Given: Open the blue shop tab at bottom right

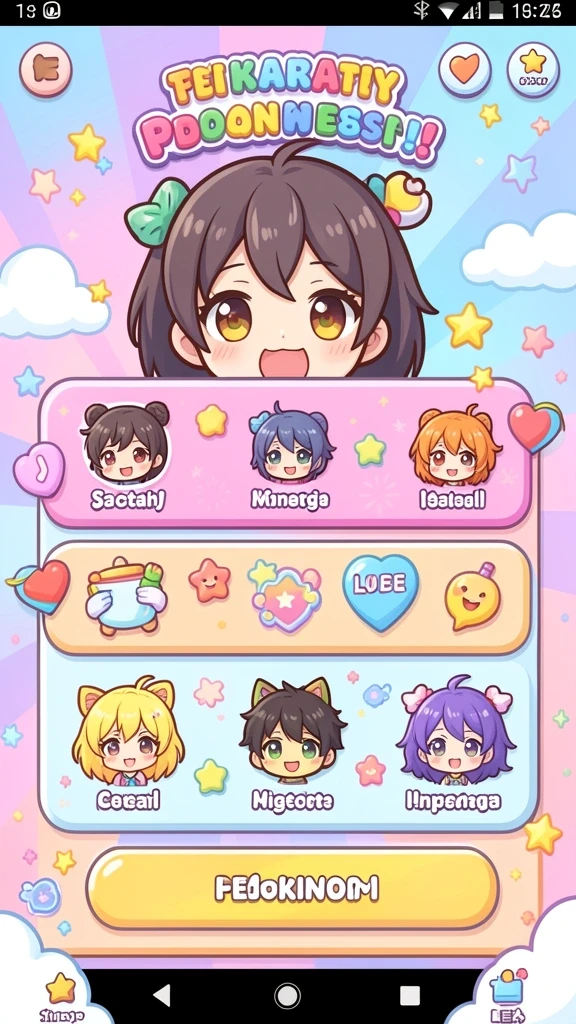Looking at the screenshot, I should tap(508, 994).
